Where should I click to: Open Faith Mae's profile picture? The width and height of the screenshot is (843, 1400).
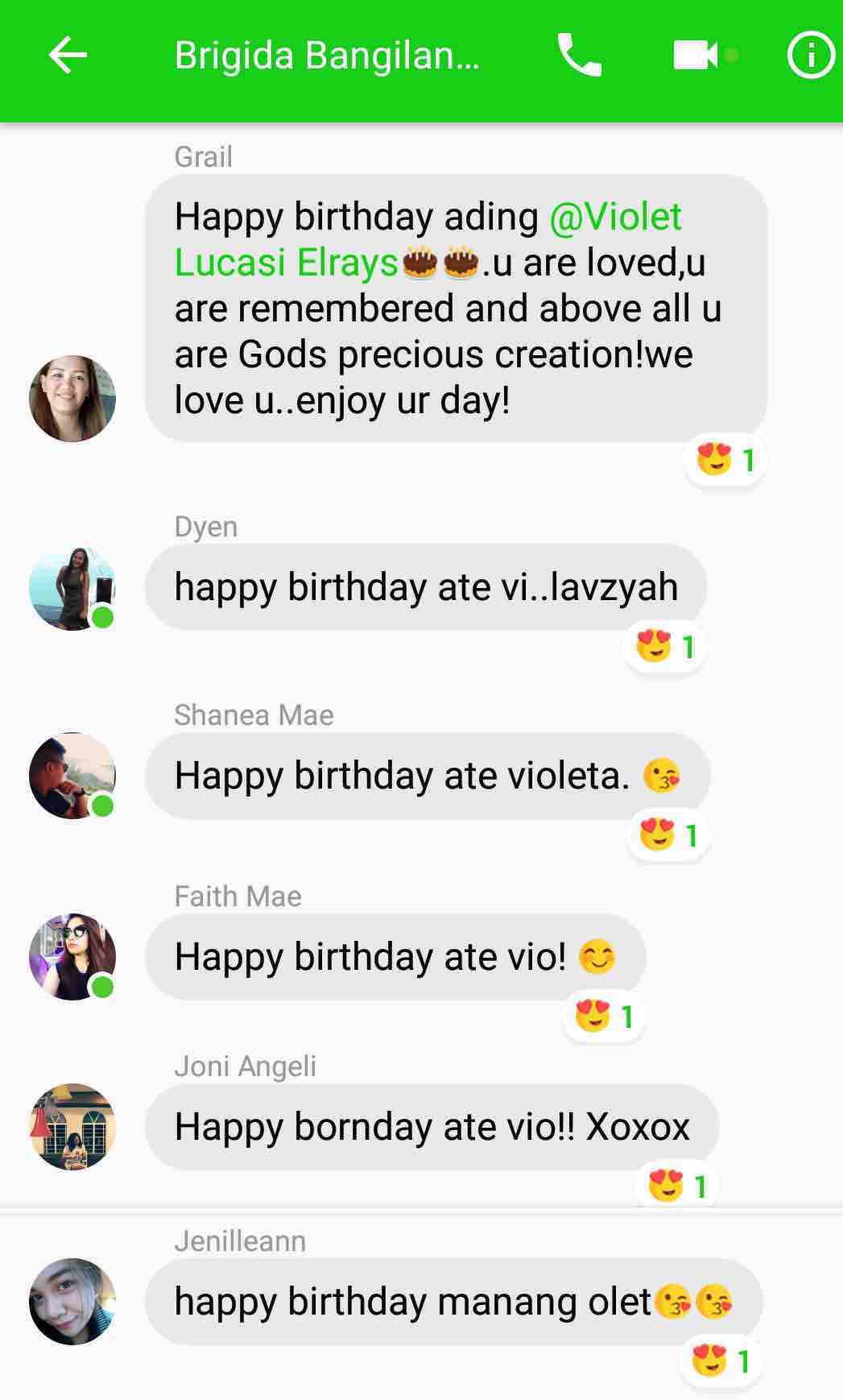(72, 957)
